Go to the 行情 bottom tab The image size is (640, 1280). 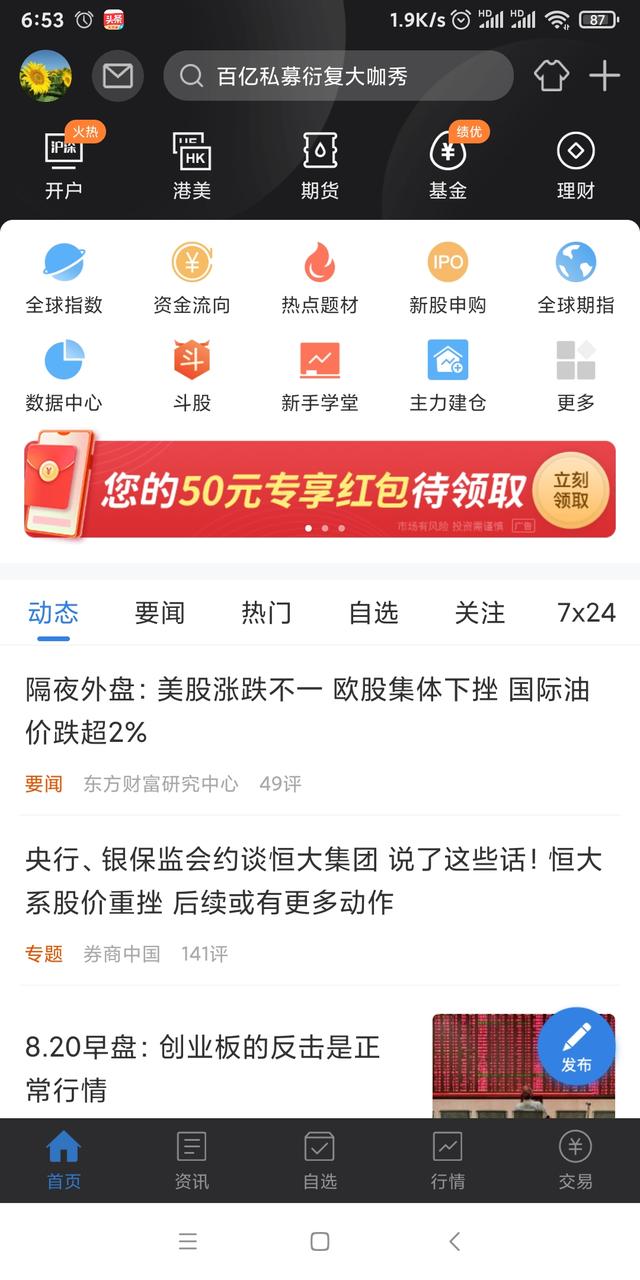point(448,1160)
